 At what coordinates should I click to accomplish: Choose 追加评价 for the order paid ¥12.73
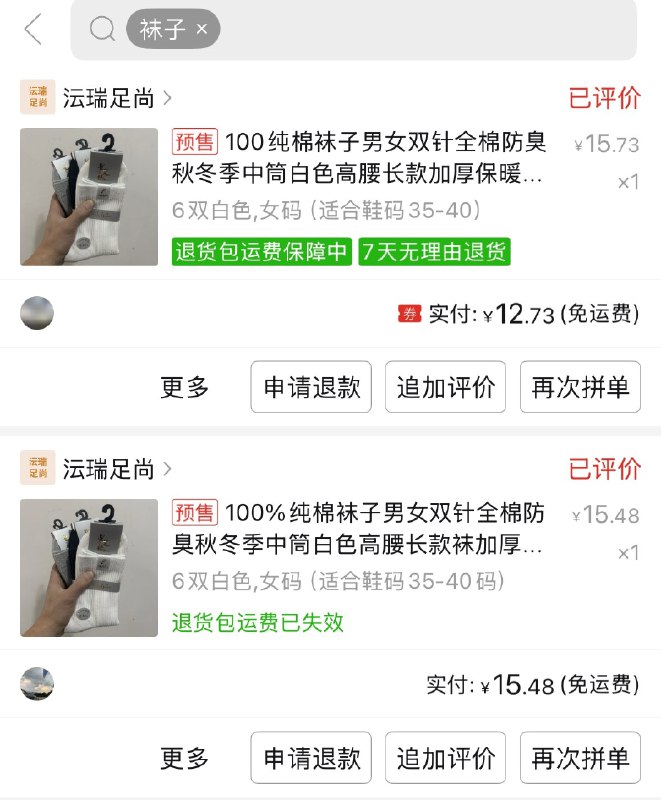pos(445,388)
